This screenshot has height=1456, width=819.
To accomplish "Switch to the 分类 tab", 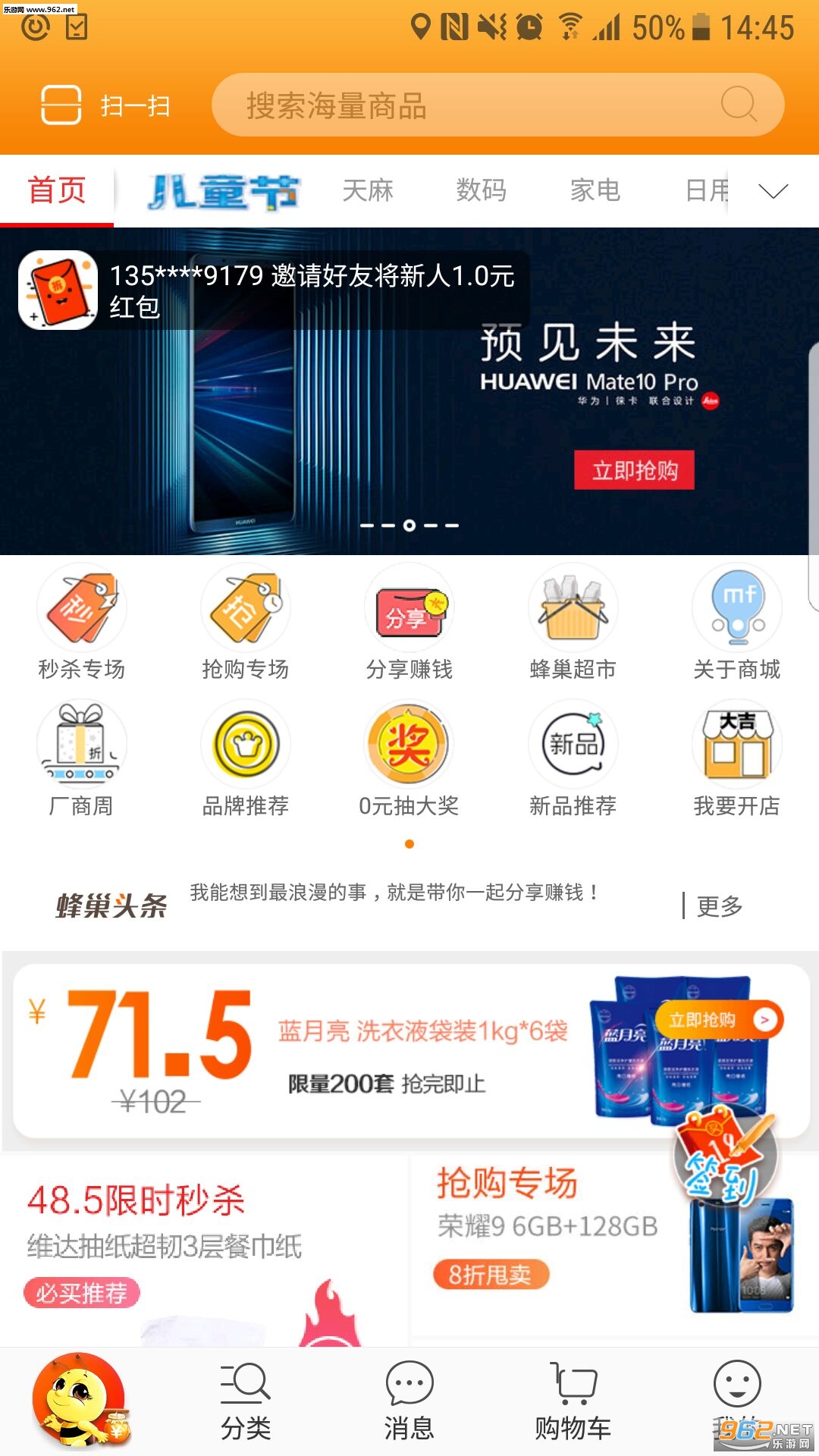I will click(x=246, y=1401).
